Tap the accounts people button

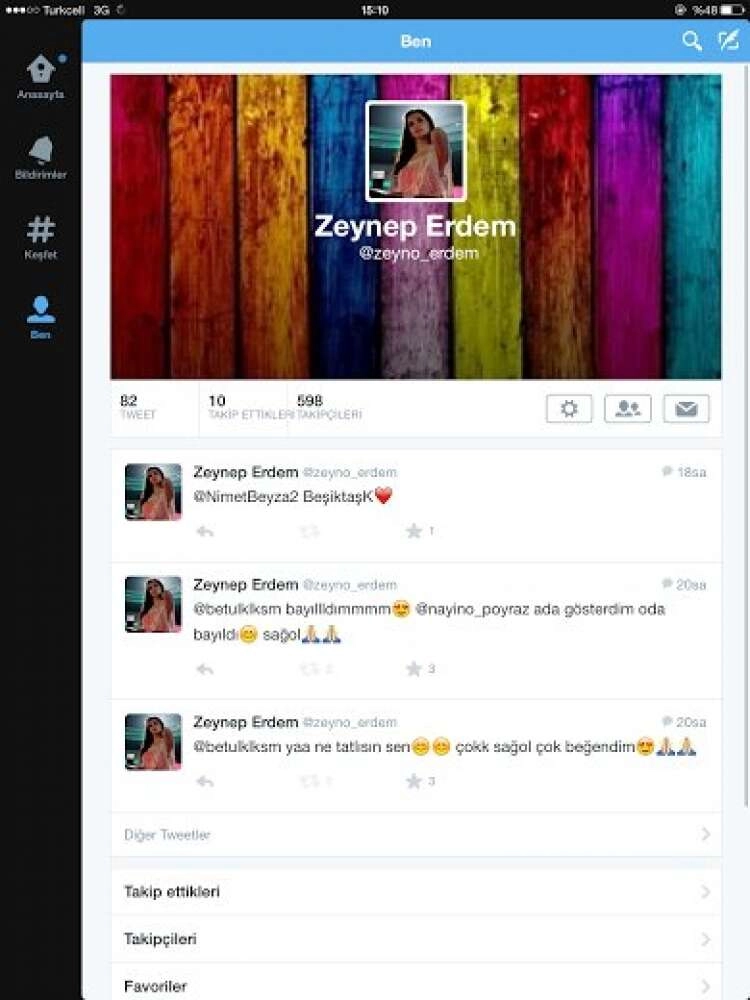tap(627, 408)
